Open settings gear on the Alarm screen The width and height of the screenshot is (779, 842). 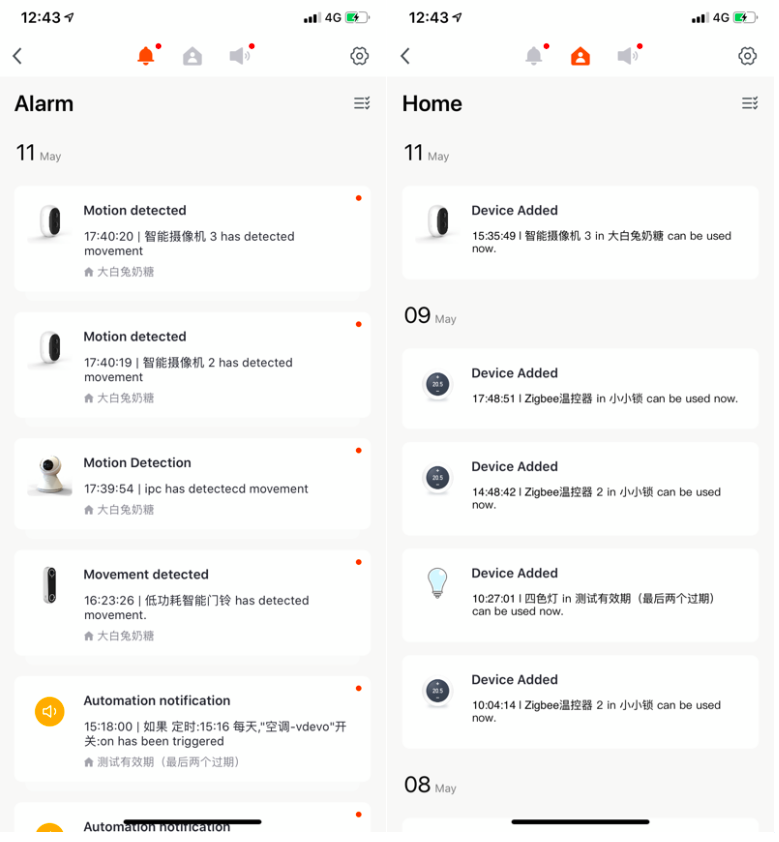(360, 56)
